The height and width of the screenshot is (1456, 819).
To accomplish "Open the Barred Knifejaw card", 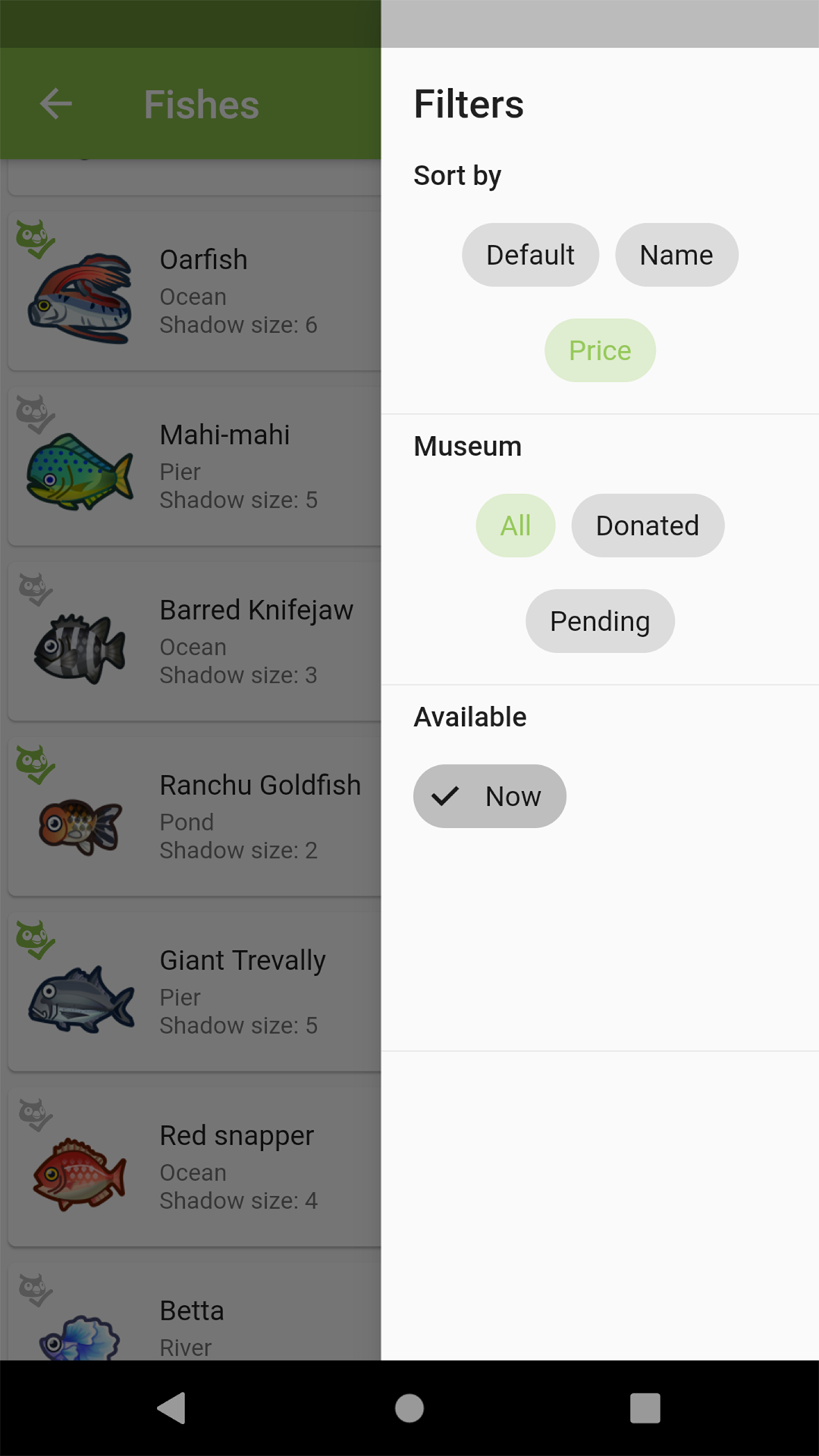I will (x=194, y=642).
